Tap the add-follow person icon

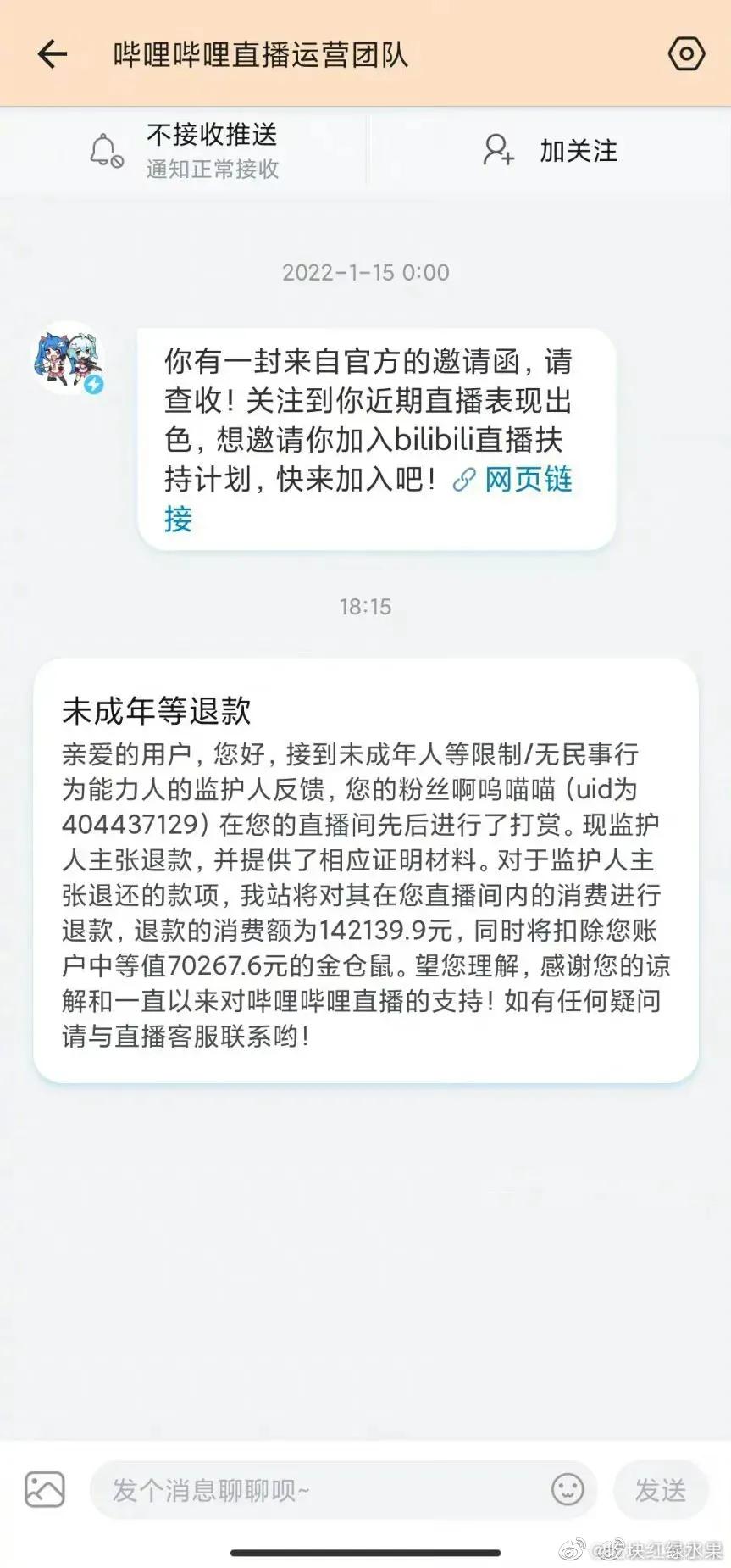pos(498,153)
